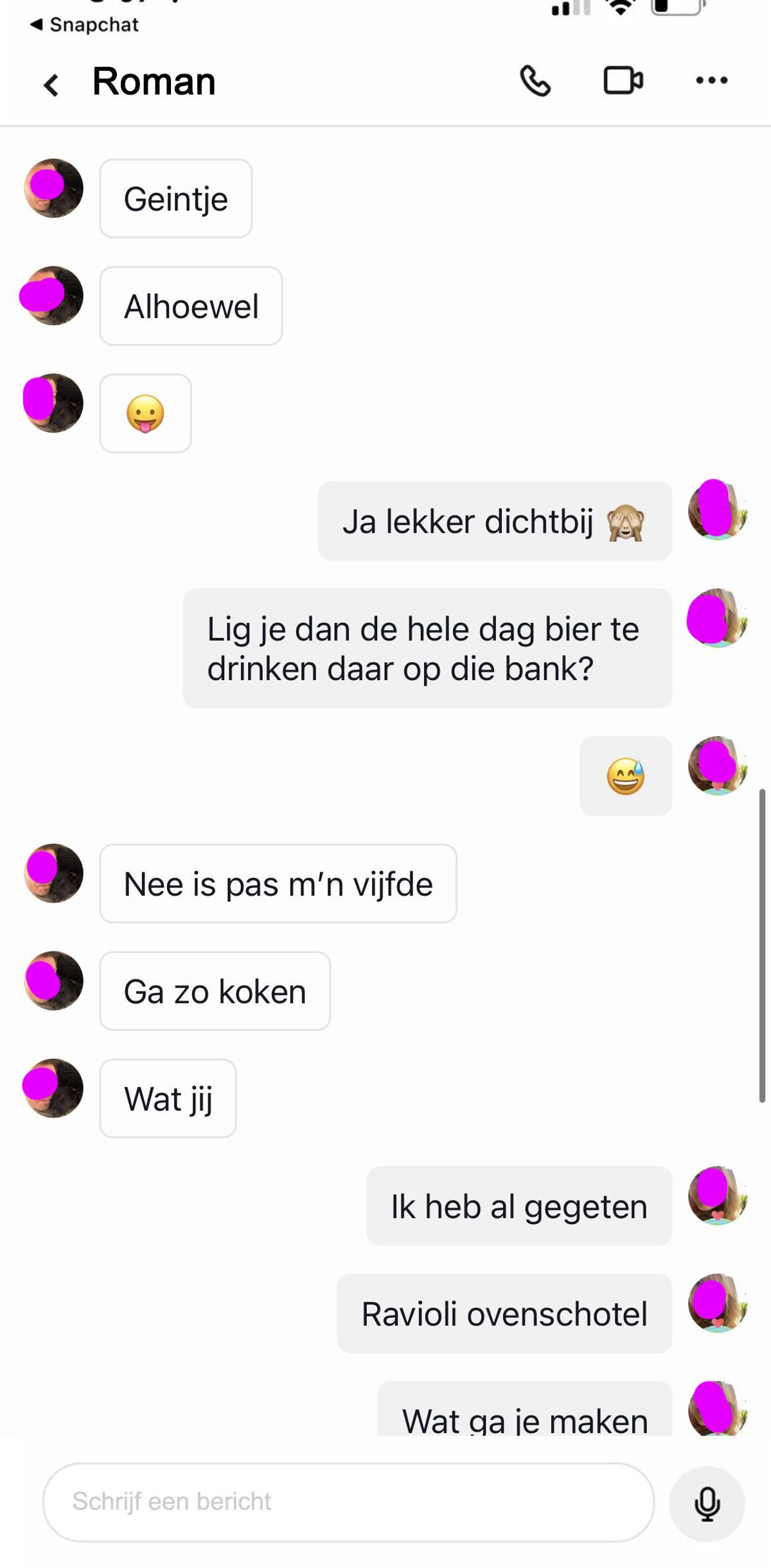771x1568 pixels.
Task: Start a voice call with Roman
Action: coord(535,81)
